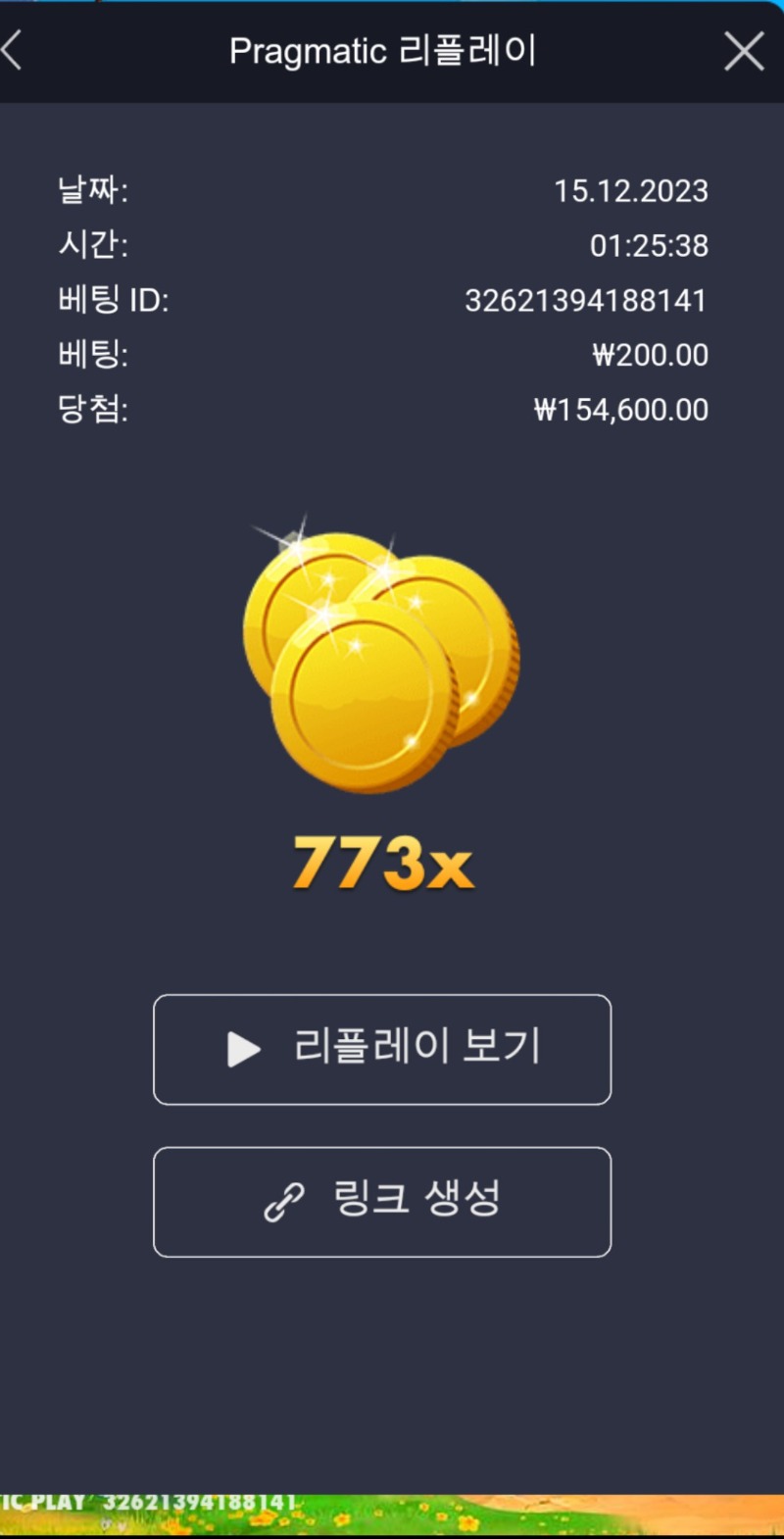Go back using the left arrow
Viewport: 784px width, 1539px height.
point(13,51)
